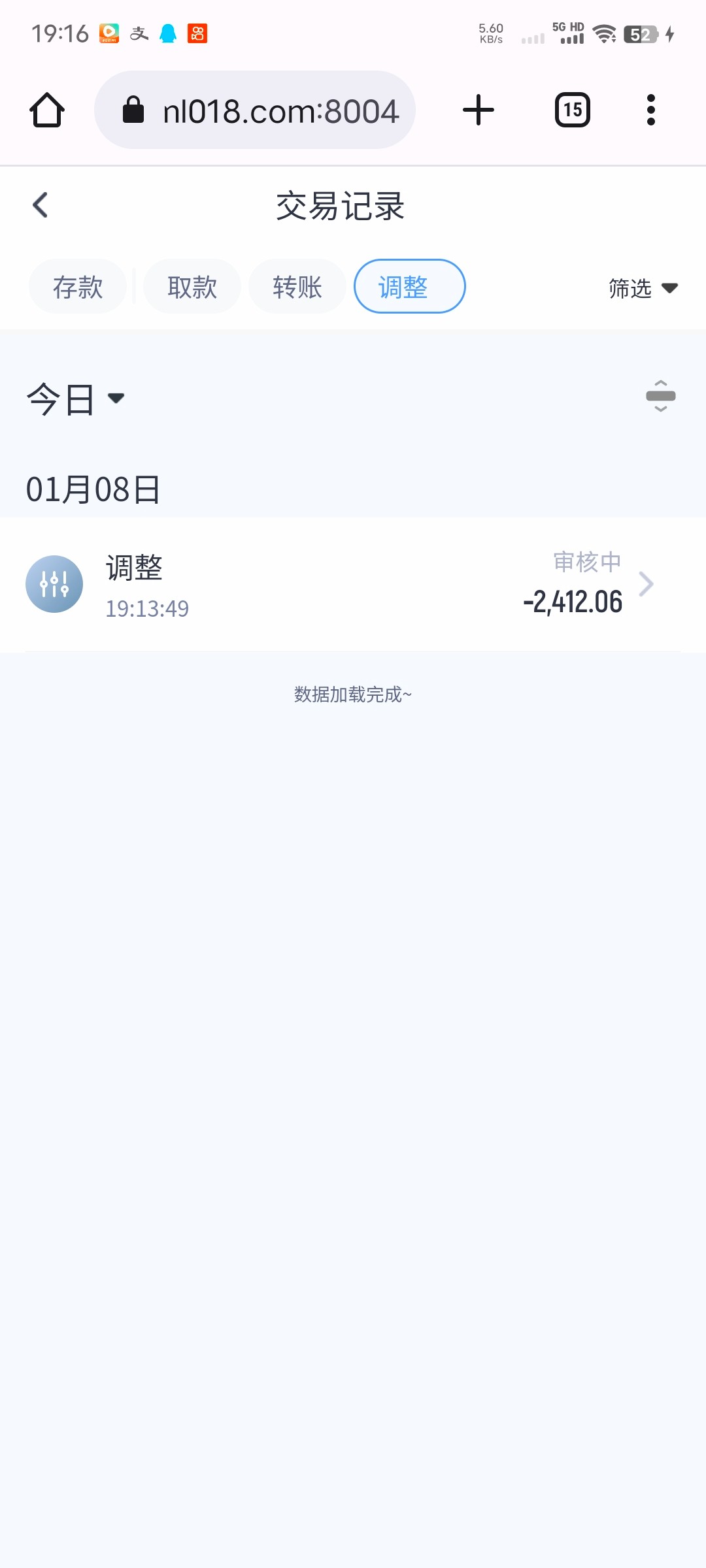706x1568 pixels.
Task: Switch to the 取款 tab
Action: pos(192,287)
